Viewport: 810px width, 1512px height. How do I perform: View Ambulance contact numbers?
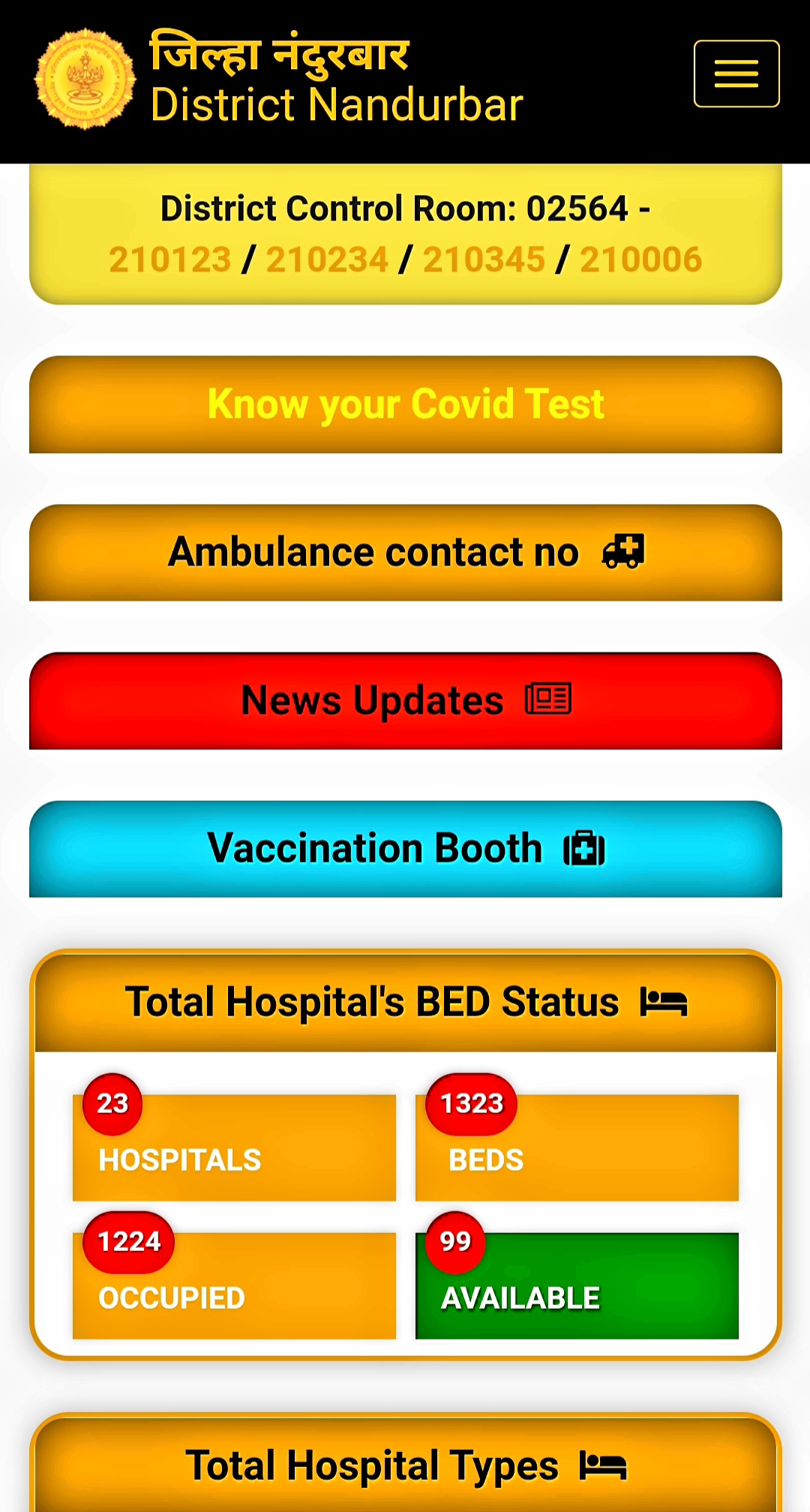(405, 553)
